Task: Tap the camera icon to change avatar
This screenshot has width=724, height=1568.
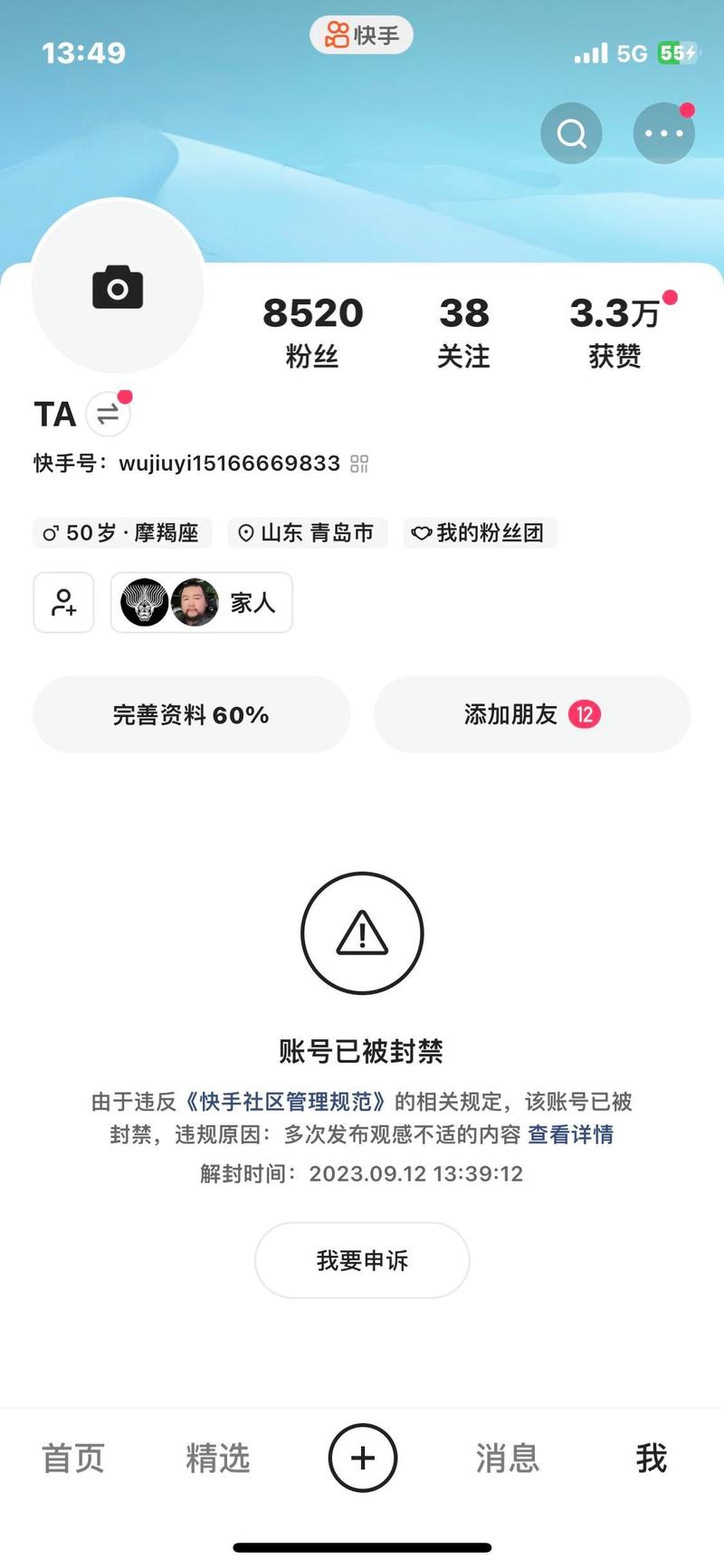Action: tap(117, 286)
